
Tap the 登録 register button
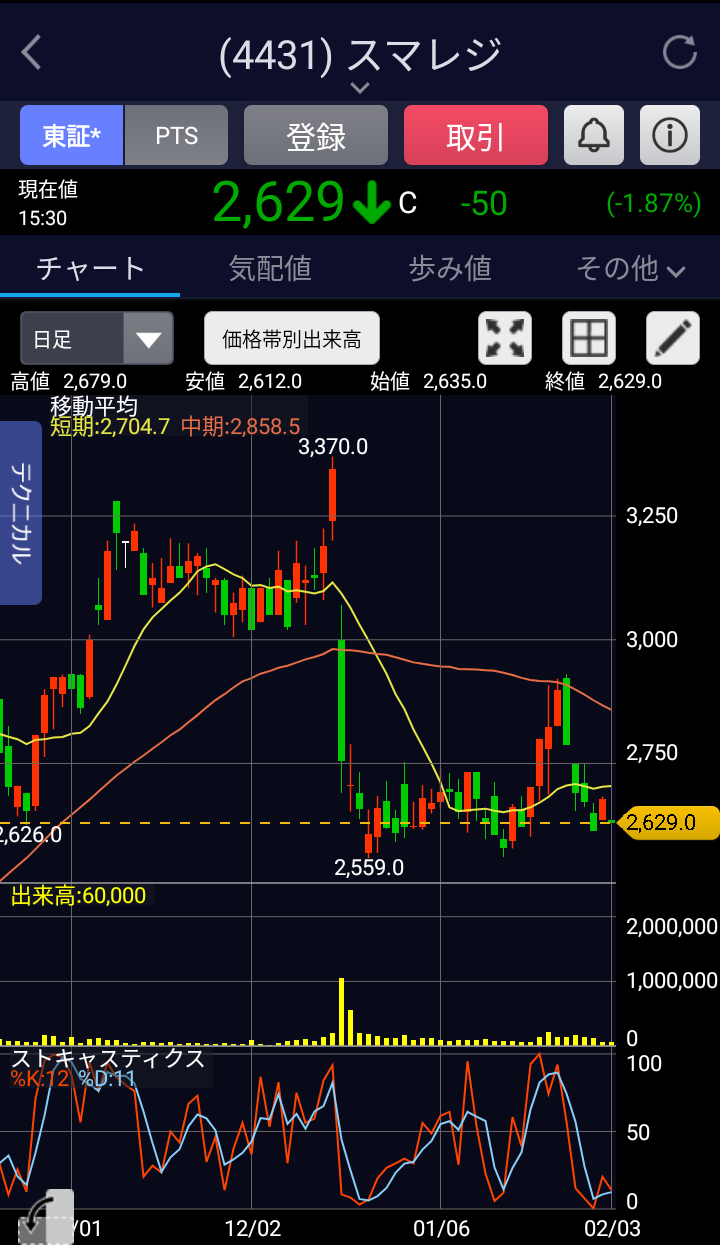(316, 136)
